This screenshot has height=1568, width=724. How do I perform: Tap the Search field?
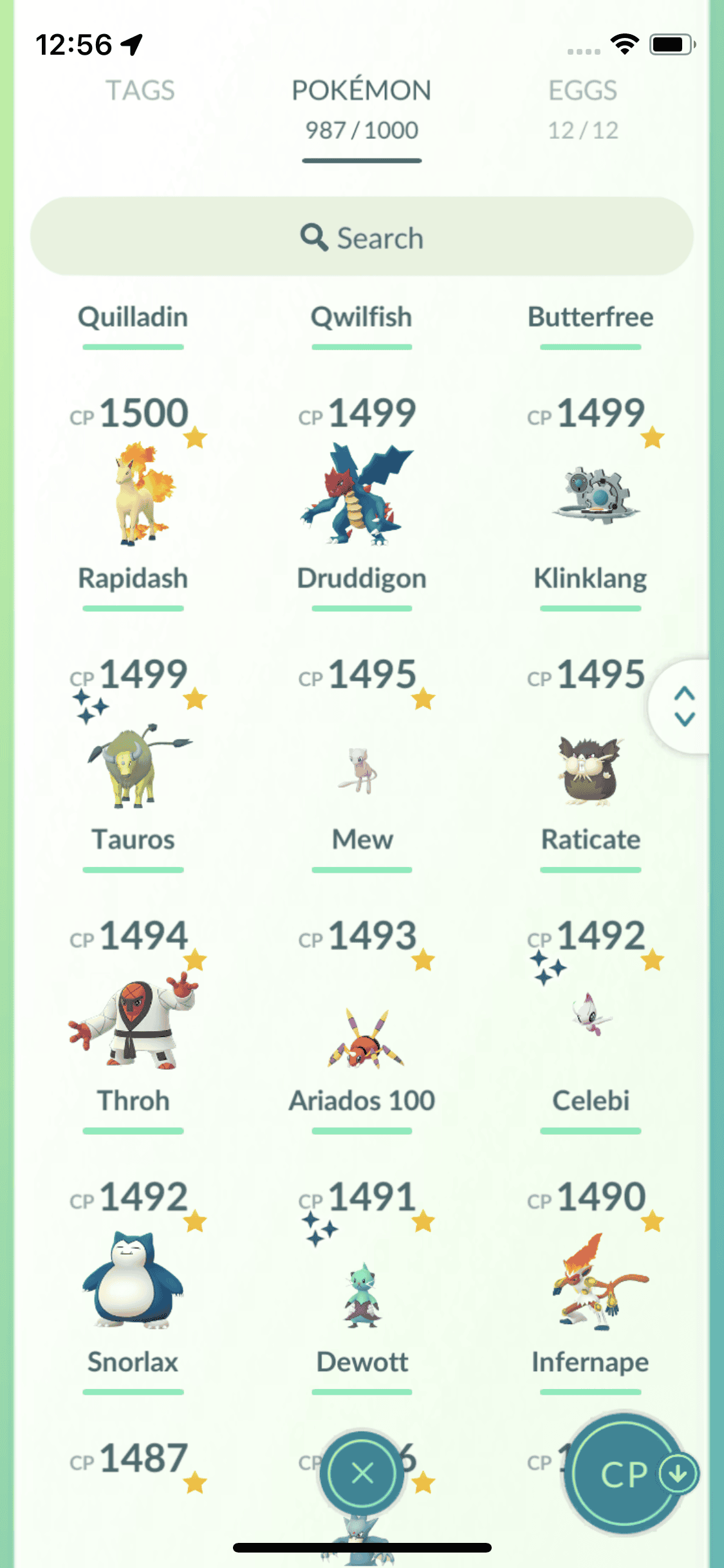(x=362, y=238)
